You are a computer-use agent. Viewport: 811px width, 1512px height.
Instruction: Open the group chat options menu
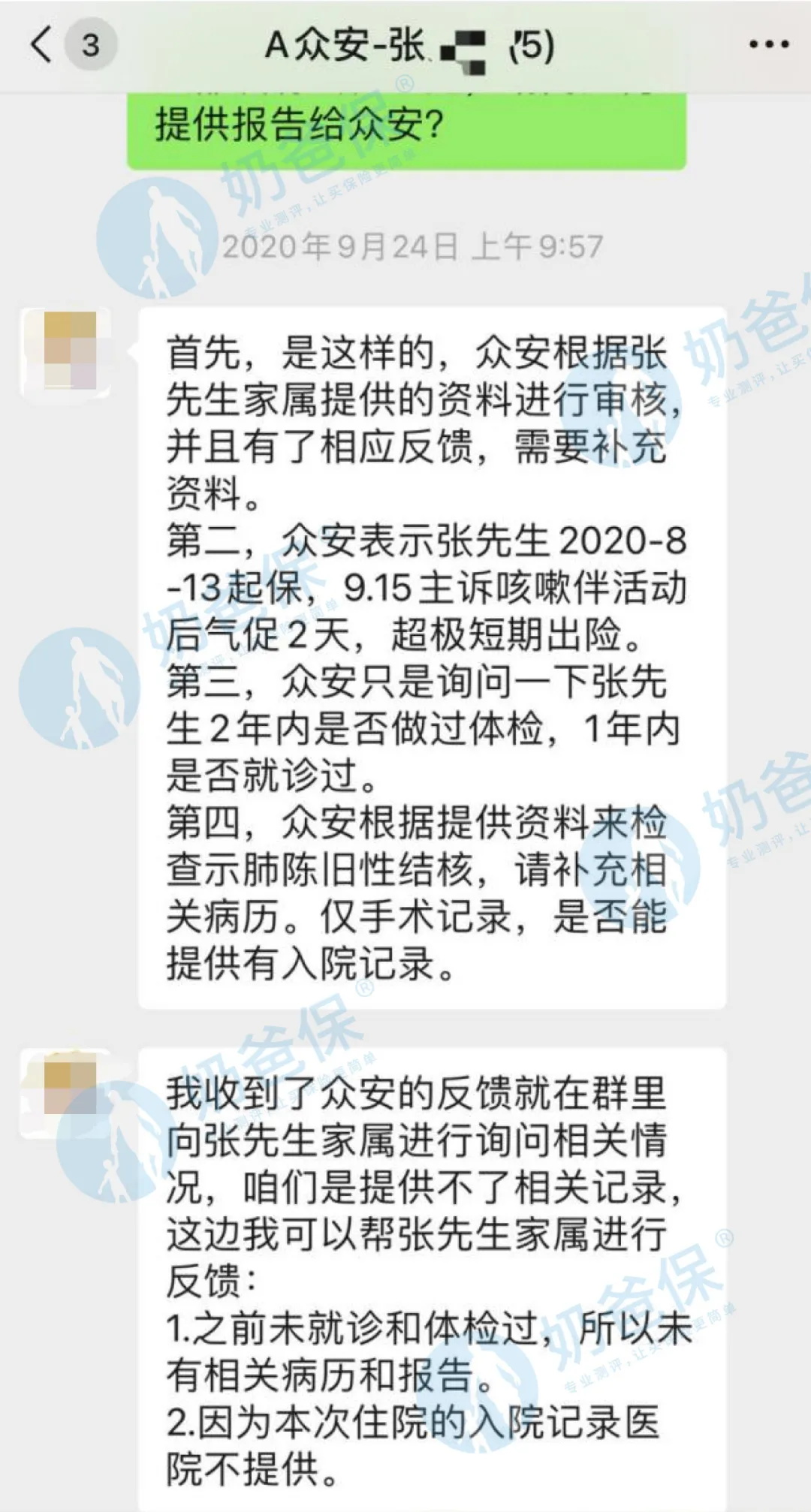tap(768, 44)
